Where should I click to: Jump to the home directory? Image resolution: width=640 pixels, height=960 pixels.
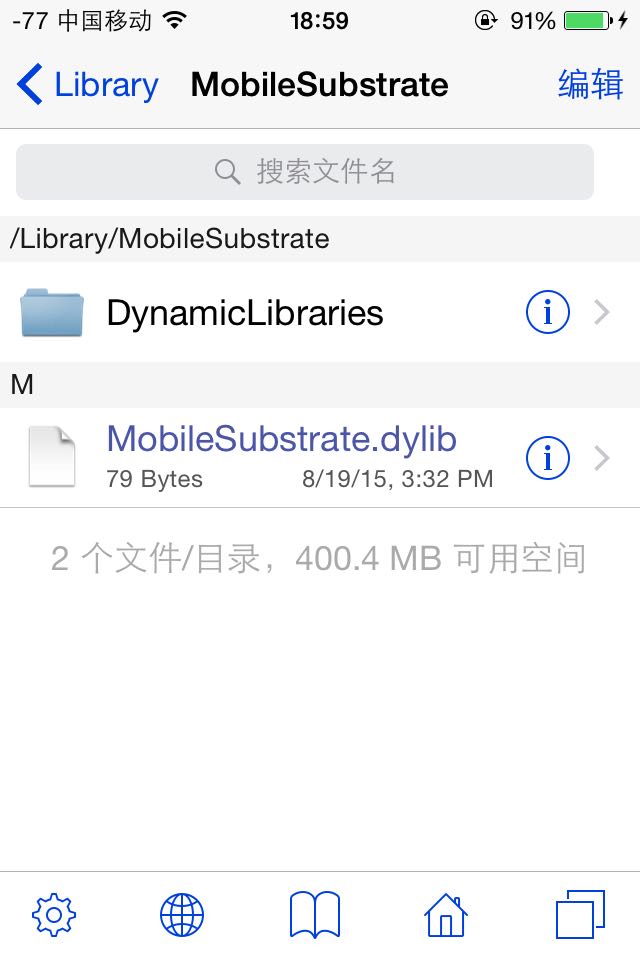click(x=446, y=914)
